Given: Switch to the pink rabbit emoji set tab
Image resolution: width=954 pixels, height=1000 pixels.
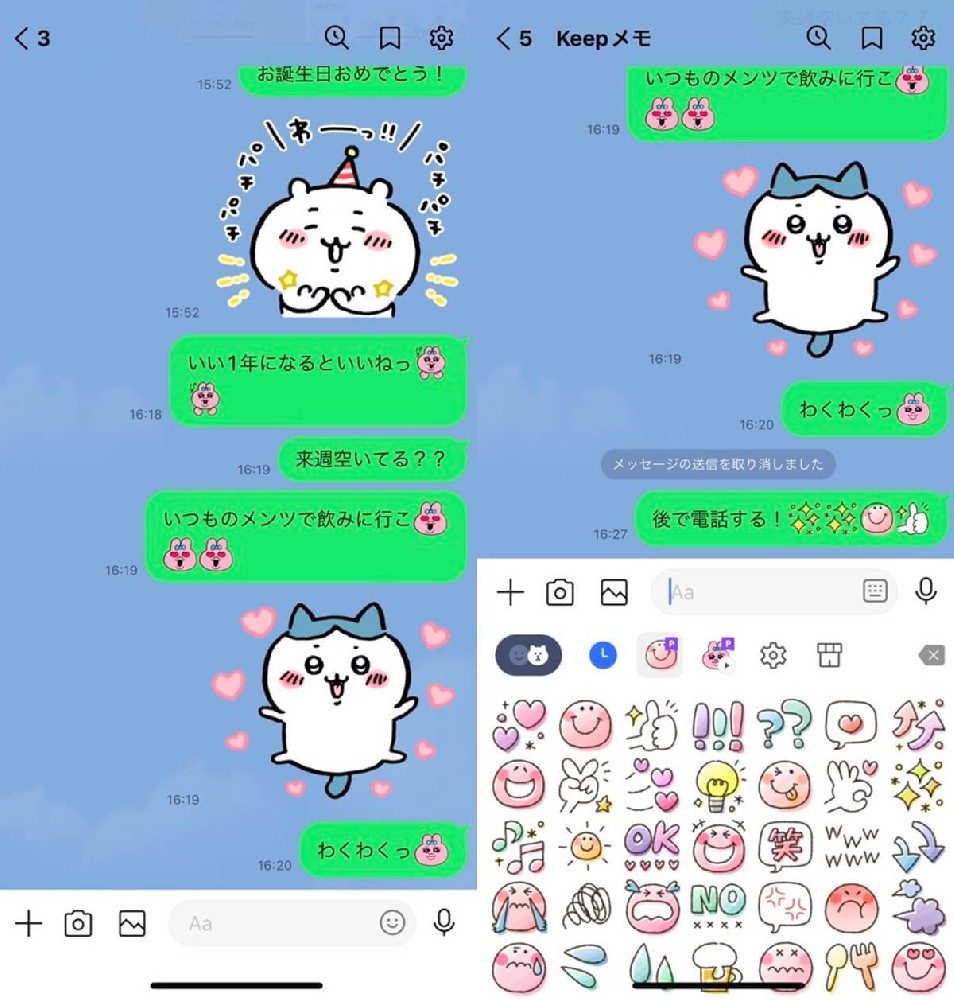Looking at the screenshot, I should pyautogui.click(x=717, y=655).
